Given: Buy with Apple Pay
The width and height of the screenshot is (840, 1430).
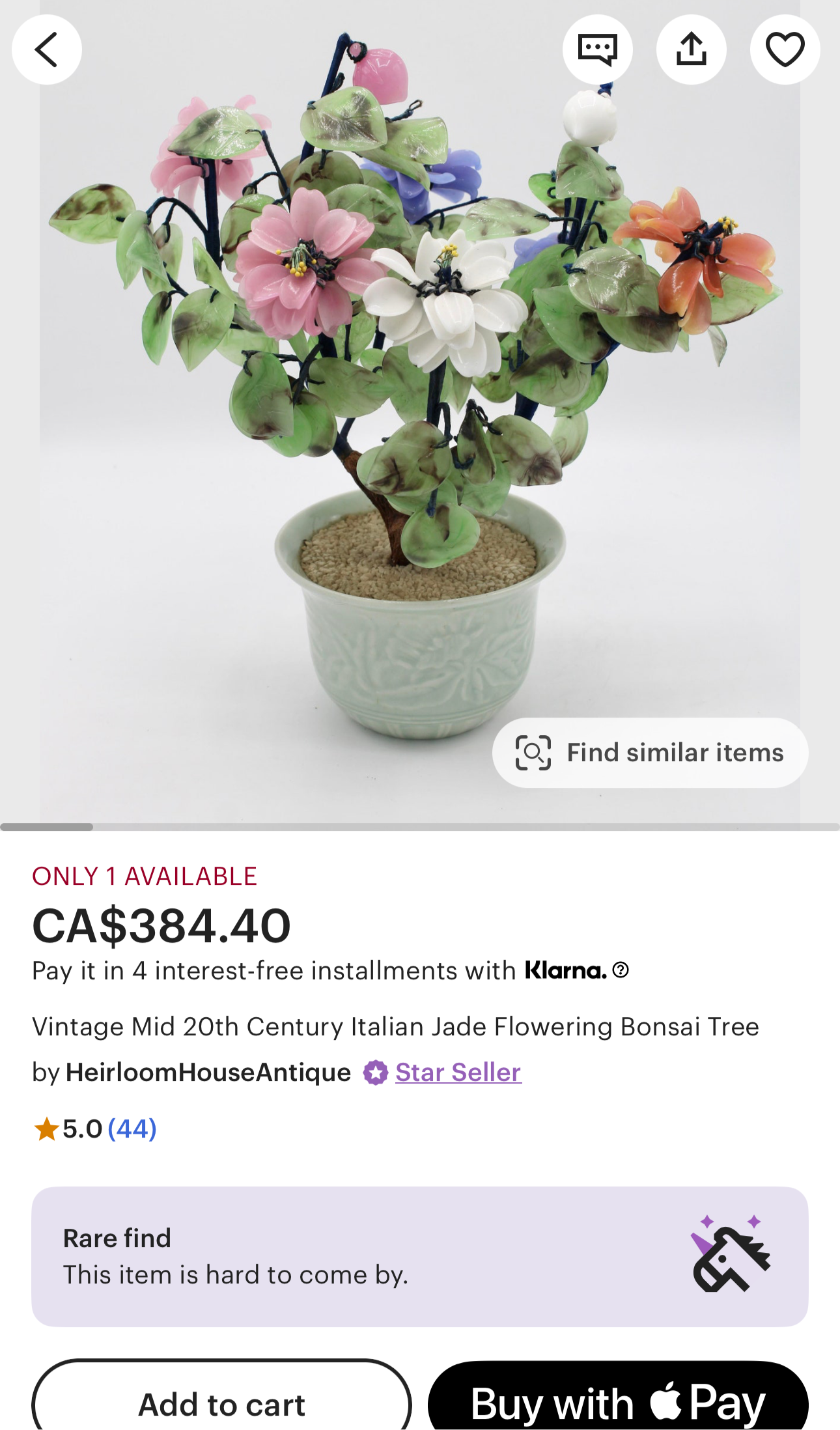Looking at the screenshot, I should pyautogui.click(x=617, y=1403).
